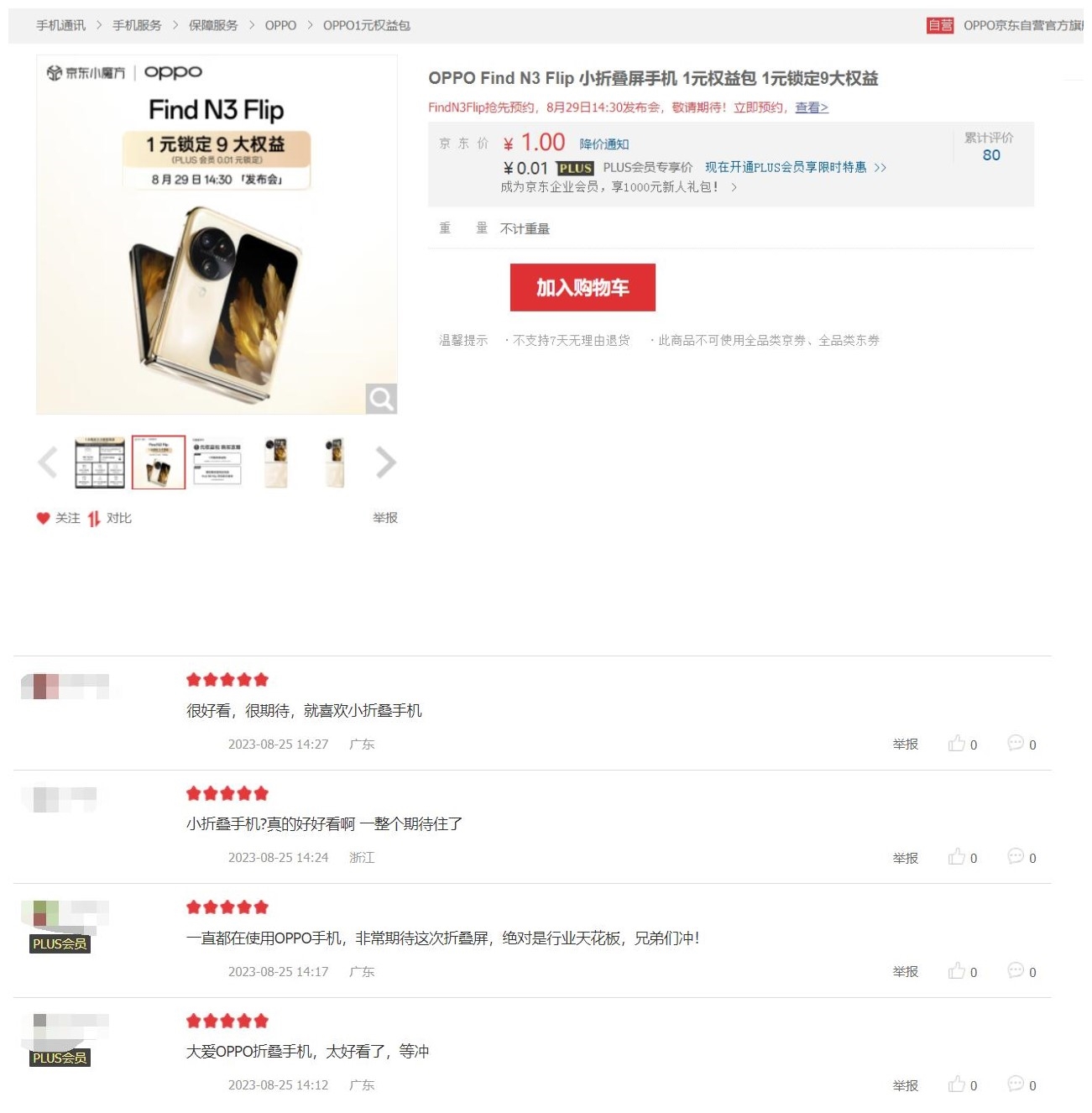
Task: Open the 查看 link for pre-order details
Action: 811,107
